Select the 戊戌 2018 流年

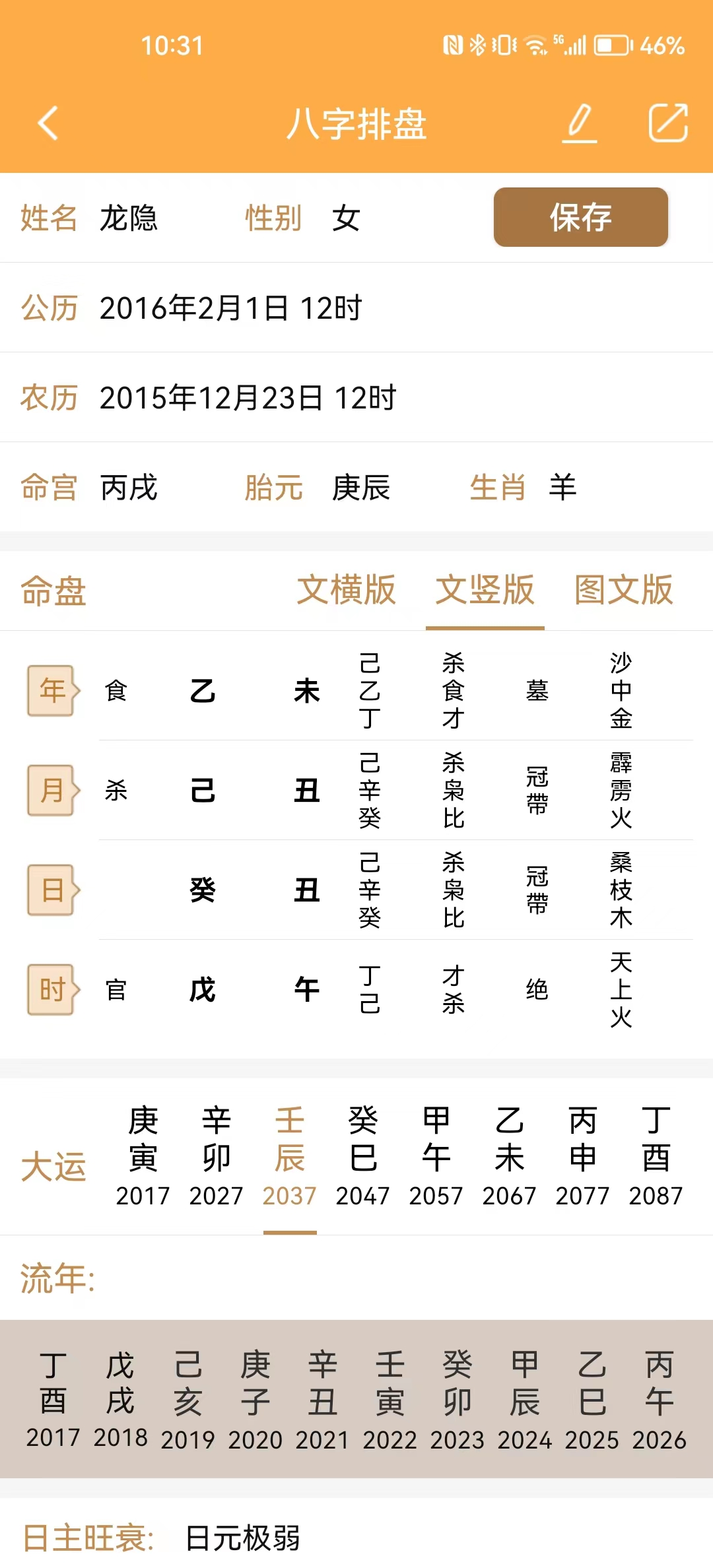click(x=120, y=1400)
